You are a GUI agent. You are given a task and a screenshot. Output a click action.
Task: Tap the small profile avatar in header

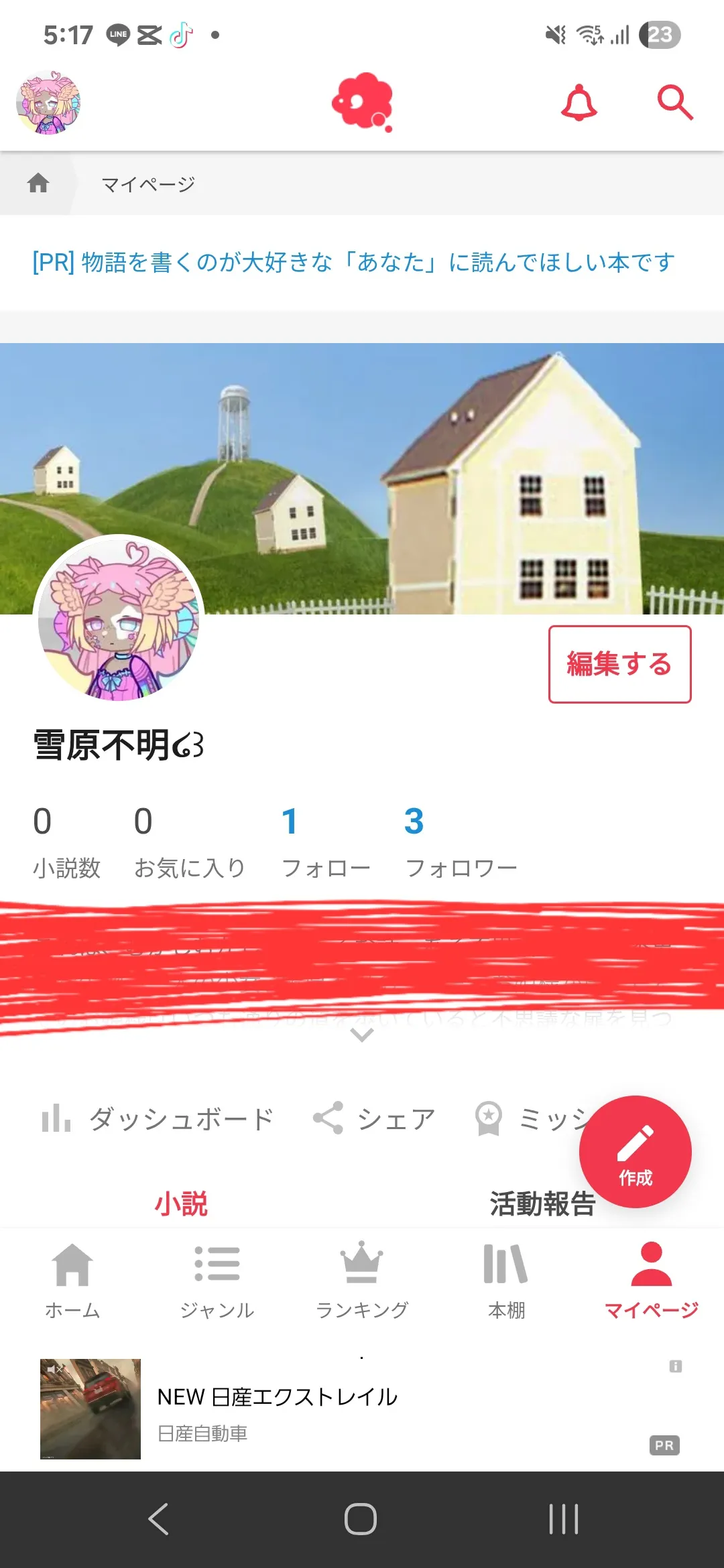click(48, 103)
